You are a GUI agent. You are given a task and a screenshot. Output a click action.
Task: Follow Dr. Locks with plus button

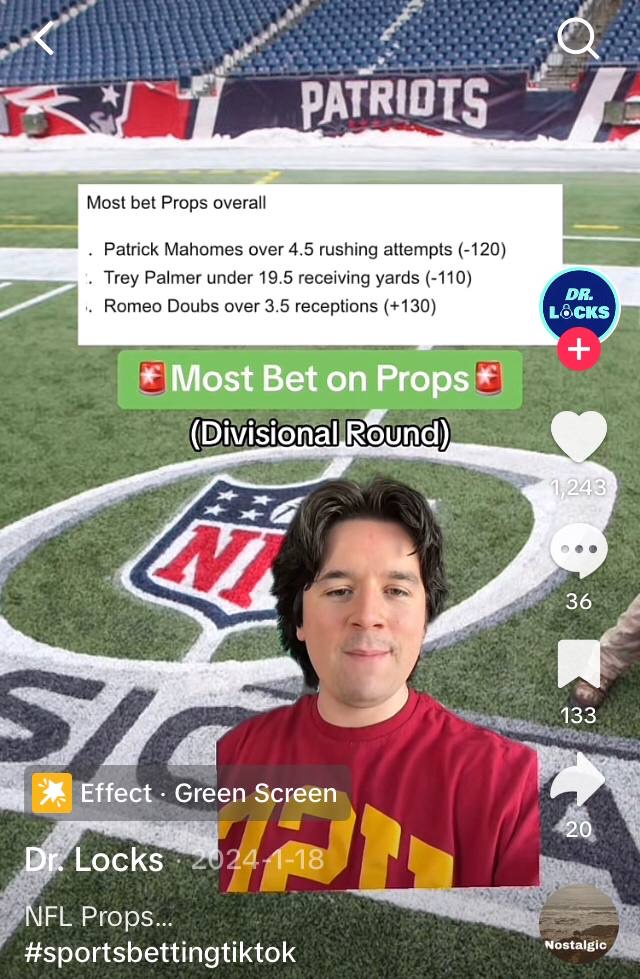(579, 350)
